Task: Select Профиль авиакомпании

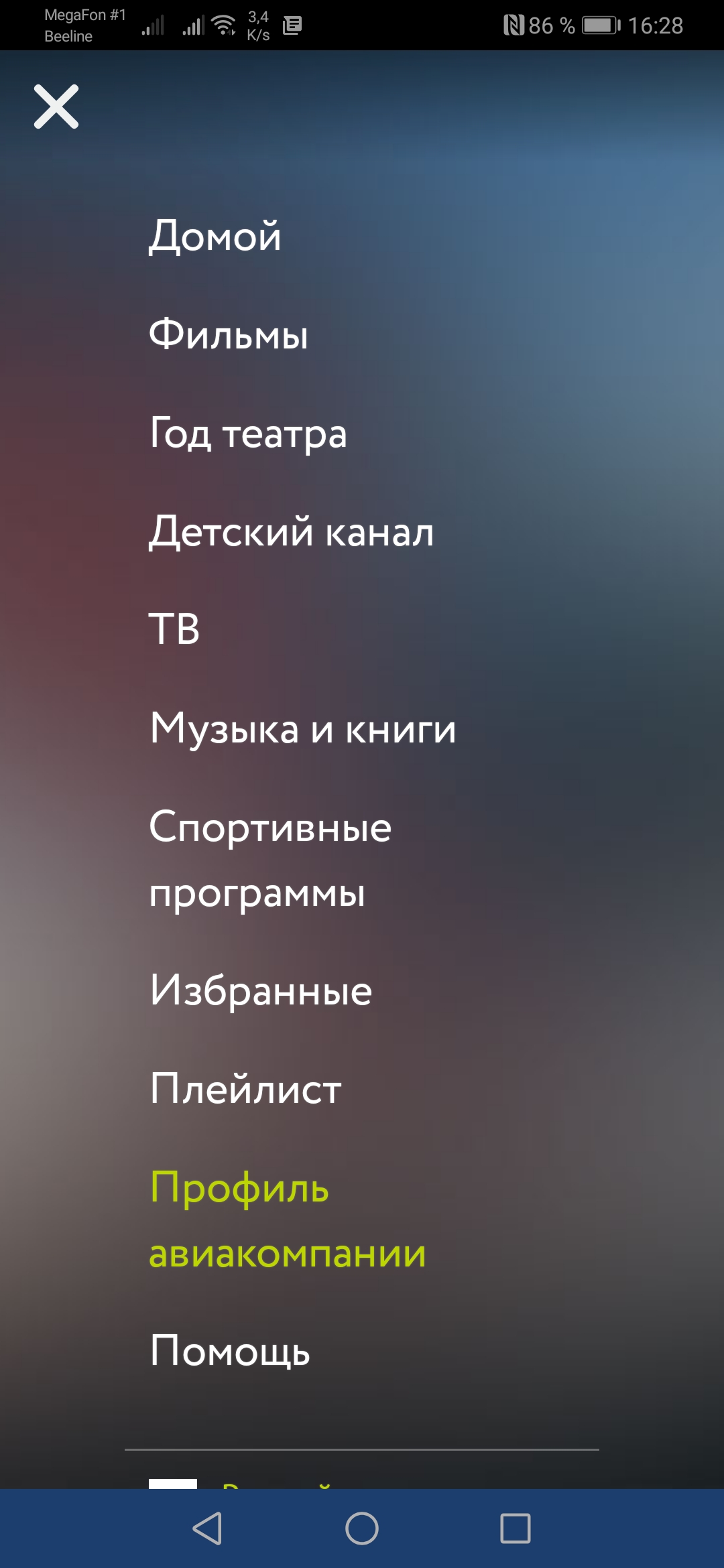Action: (288, 1220)
